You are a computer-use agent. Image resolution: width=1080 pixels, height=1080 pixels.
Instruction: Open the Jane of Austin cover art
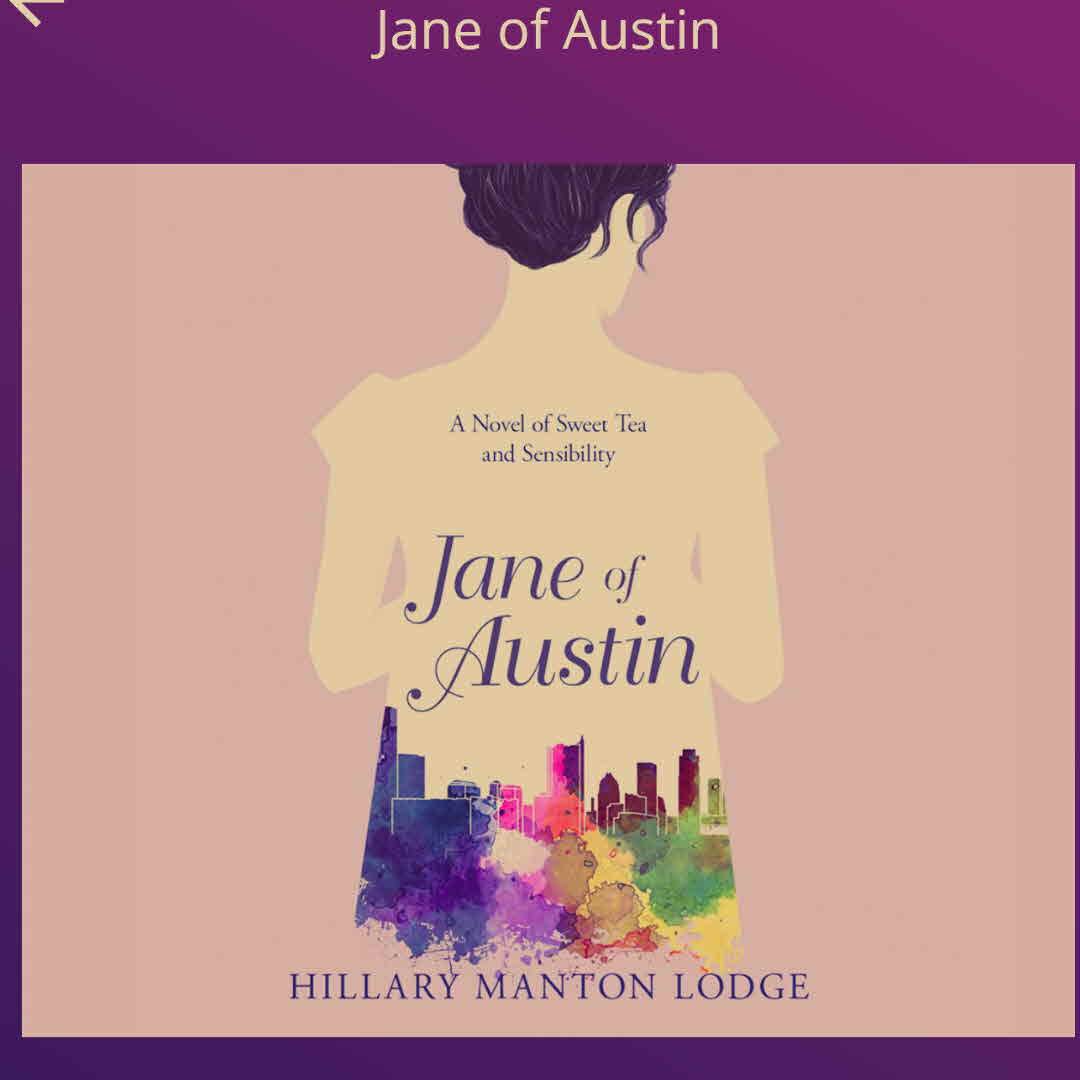point(547,600)
